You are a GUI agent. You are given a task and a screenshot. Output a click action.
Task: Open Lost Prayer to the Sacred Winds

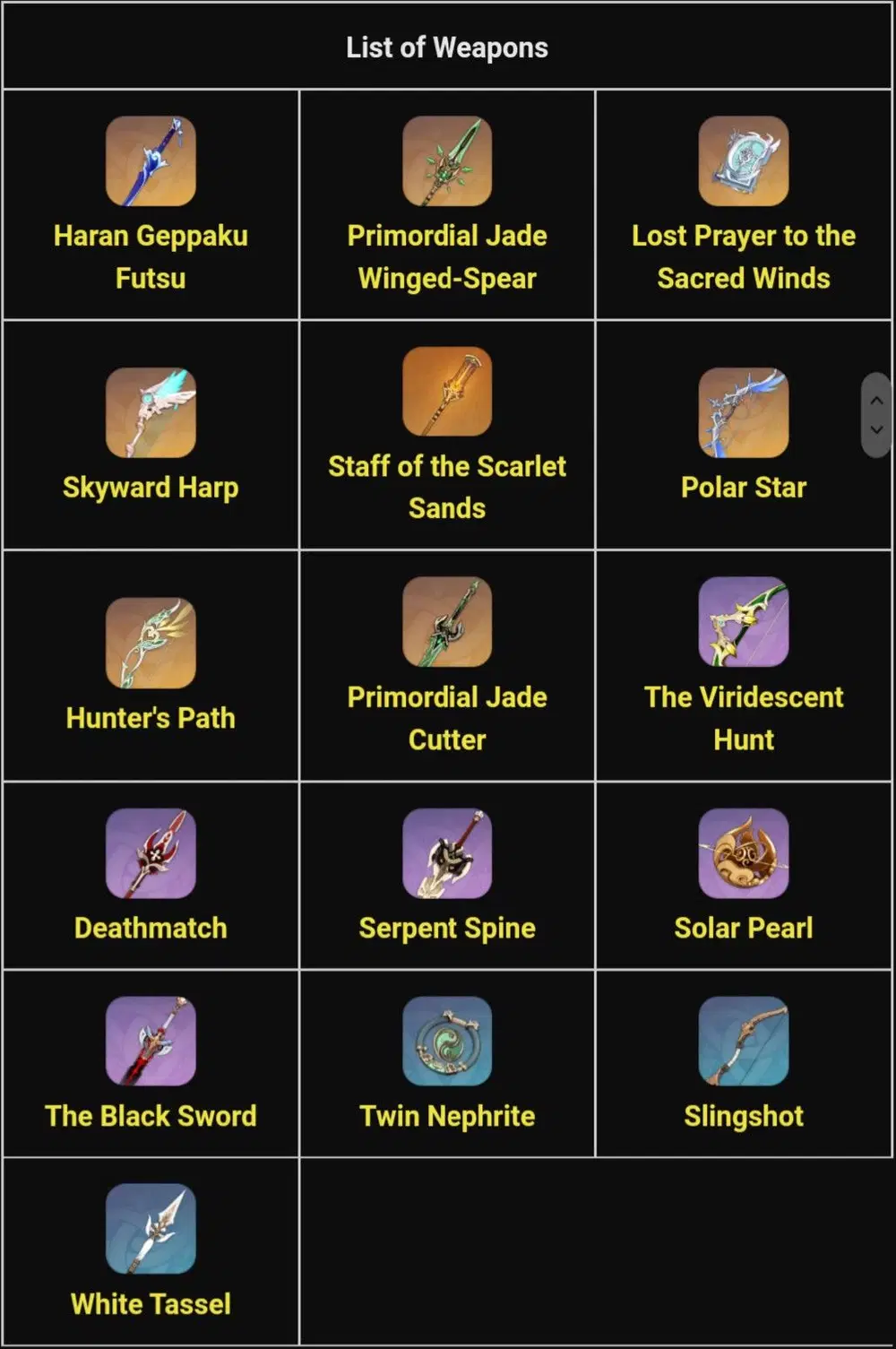pyautogui.click(x=743, y=256)
